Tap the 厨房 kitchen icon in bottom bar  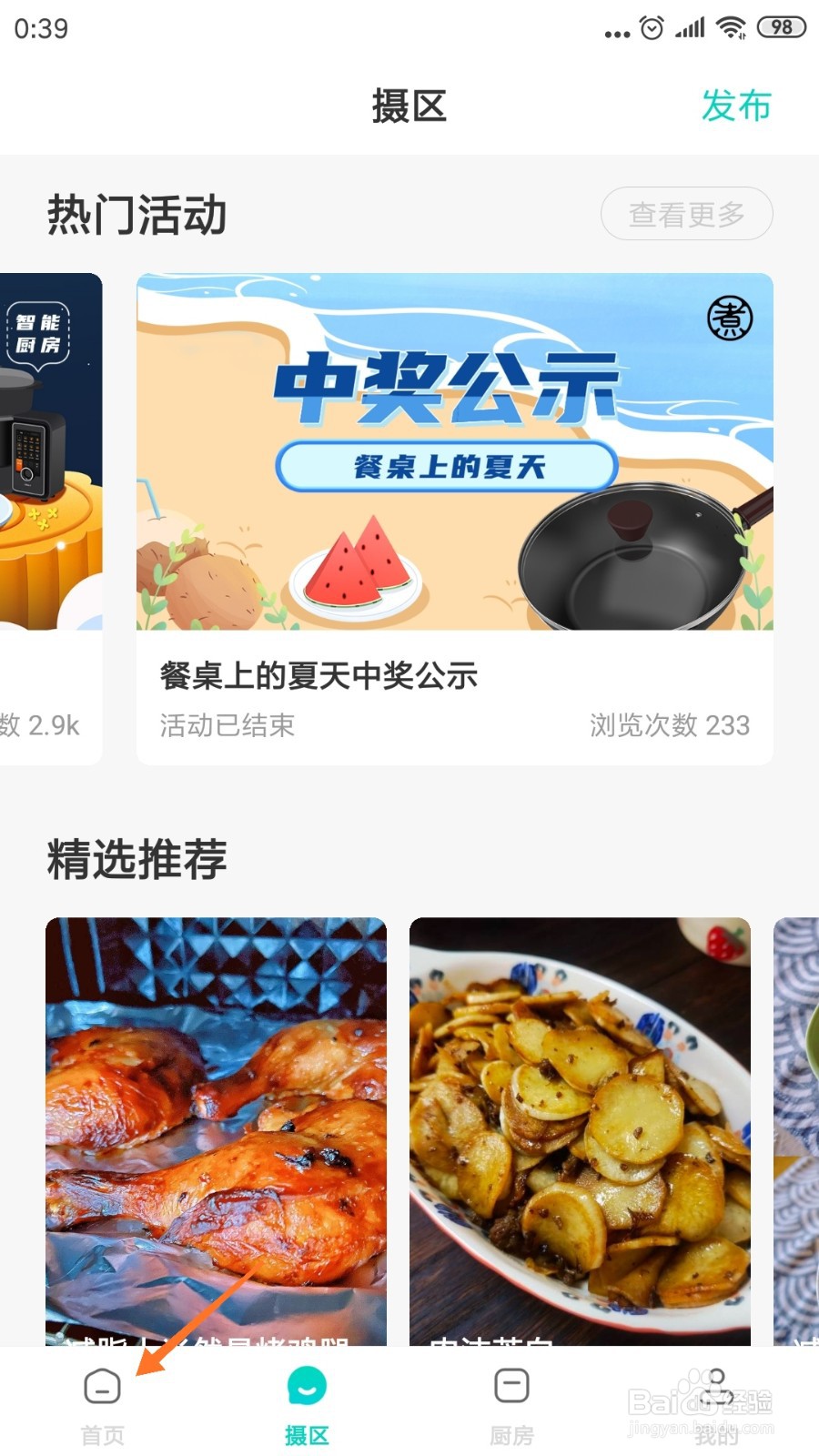pos(510,1386)
